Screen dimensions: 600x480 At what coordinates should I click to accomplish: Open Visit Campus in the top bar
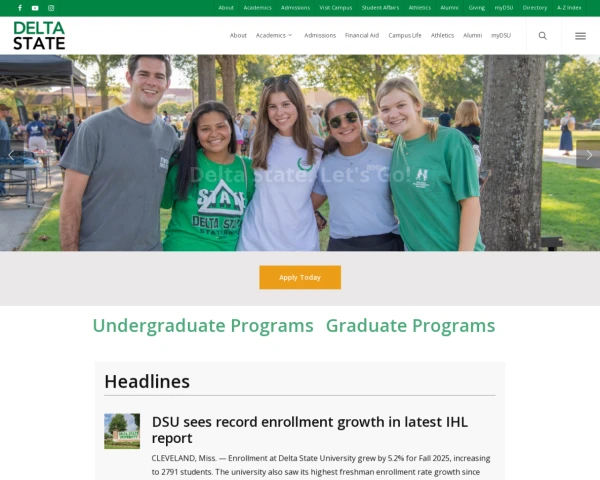point(336,7)
